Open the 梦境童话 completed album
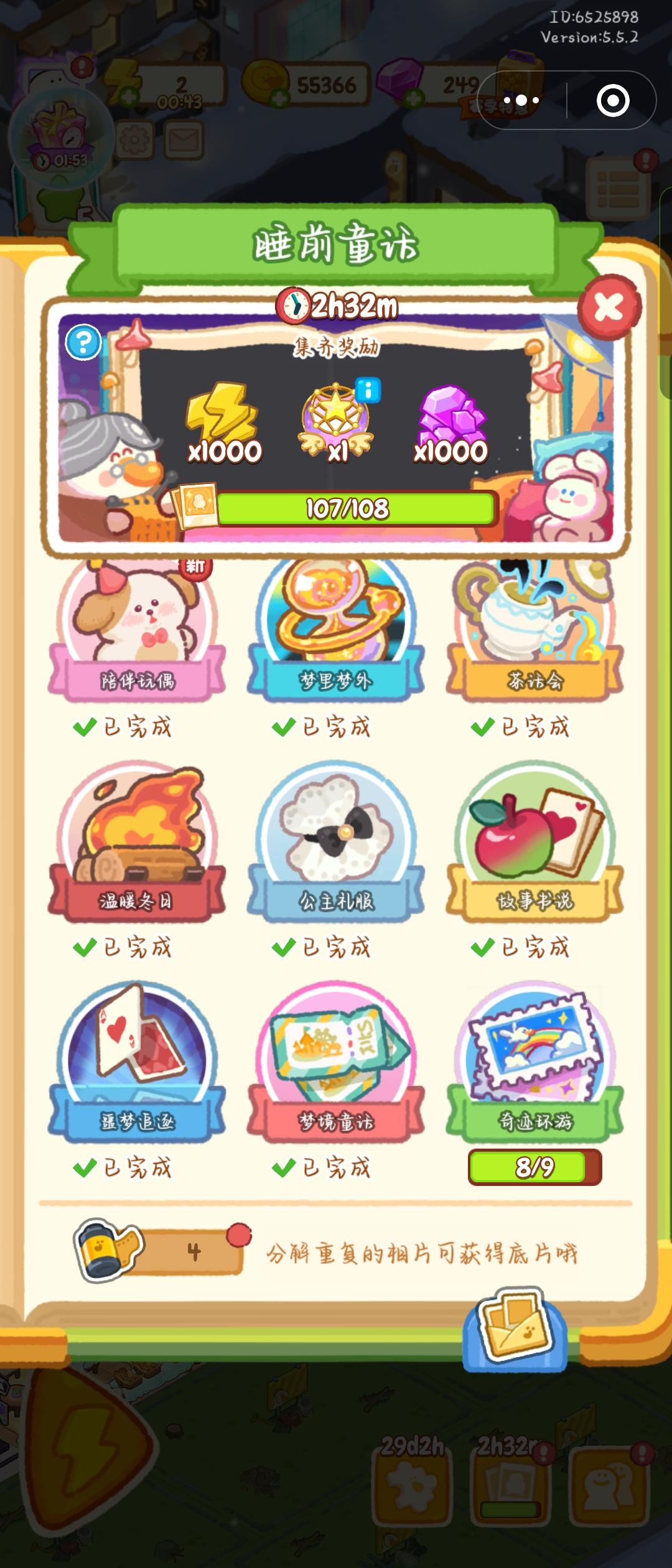This screenshot has width=672, height=1568. pyautogui.click(x=336, y=1052)
